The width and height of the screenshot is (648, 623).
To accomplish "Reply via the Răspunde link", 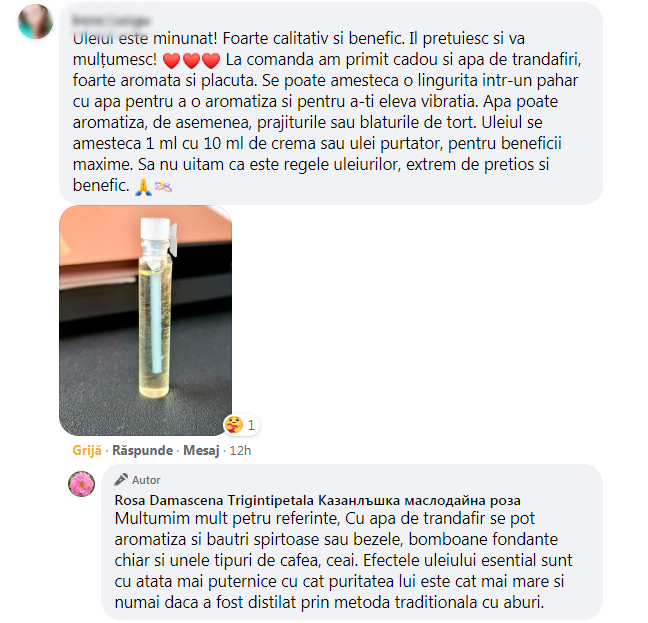I will click(143, 451).
